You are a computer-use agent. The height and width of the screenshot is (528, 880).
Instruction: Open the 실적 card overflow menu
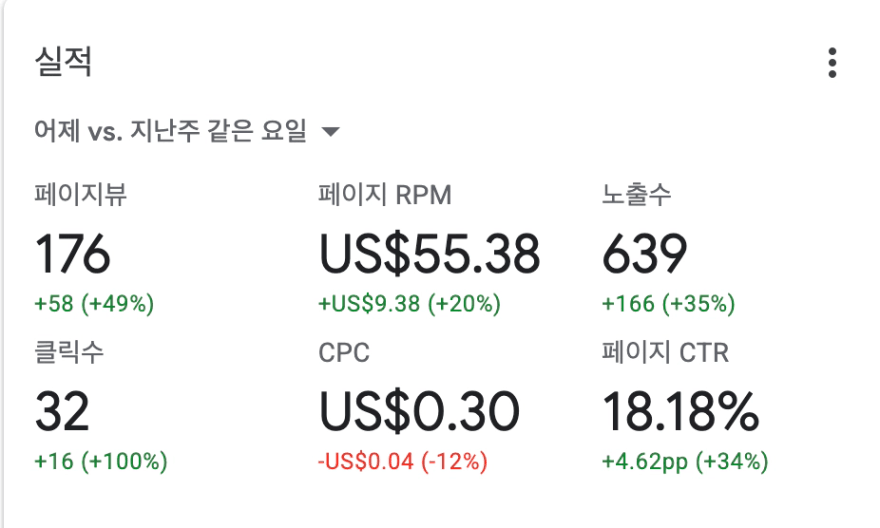(832, 62)
